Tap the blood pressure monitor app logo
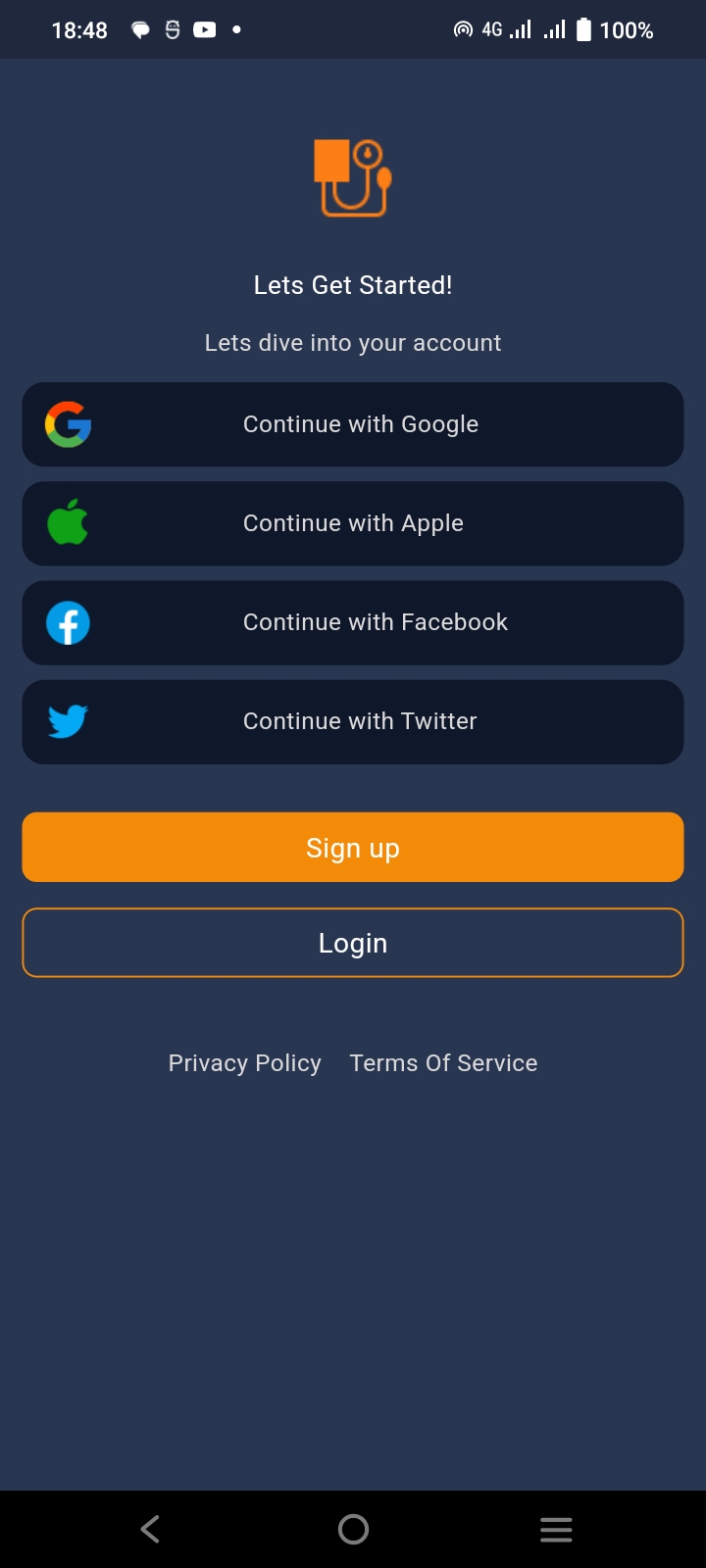This screenshot has height=1568, width=706. [x=353, y=177]
